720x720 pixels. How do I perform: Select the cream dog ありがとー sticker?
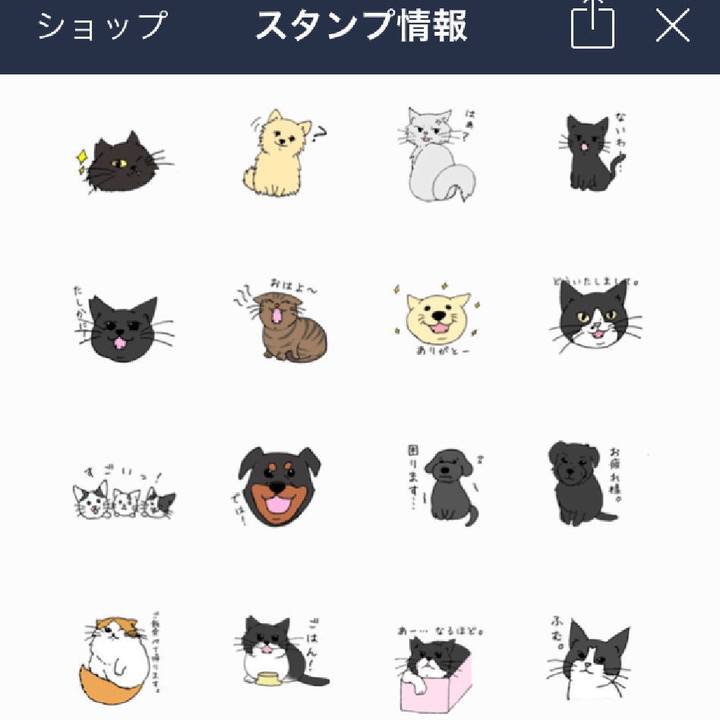pyautogui.click(x=438, y=320)
